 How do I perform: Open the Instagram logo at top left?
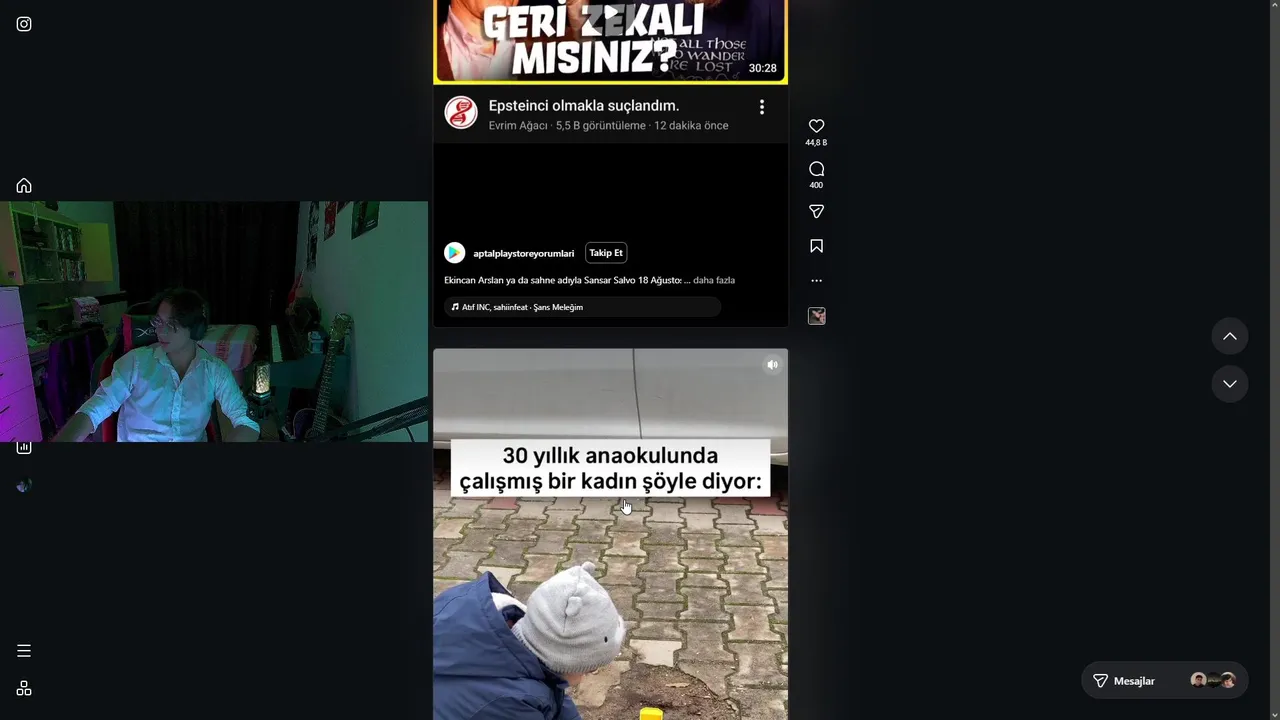[24, 24]
